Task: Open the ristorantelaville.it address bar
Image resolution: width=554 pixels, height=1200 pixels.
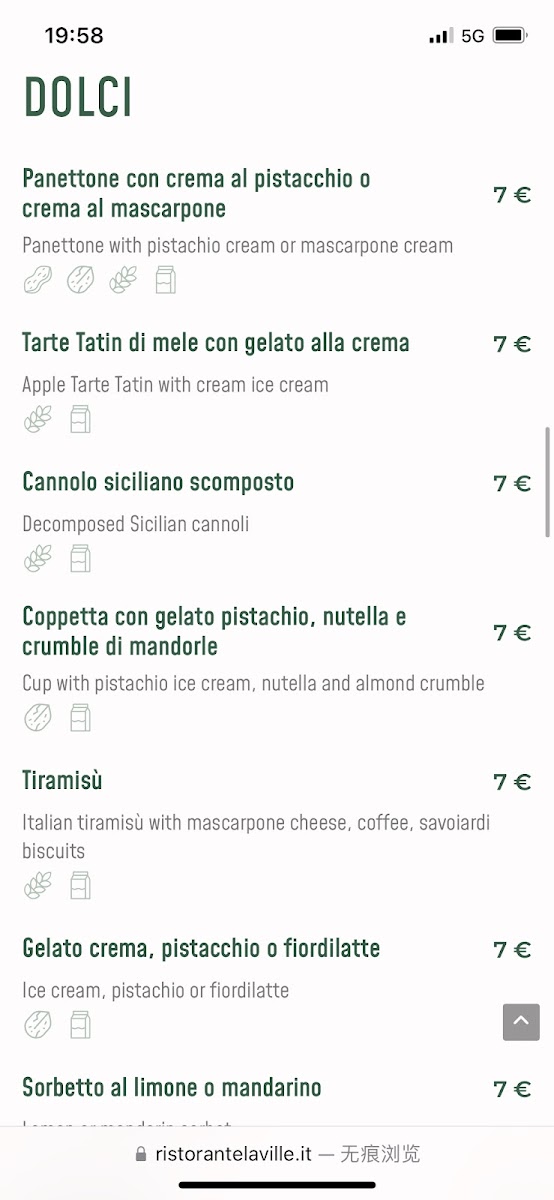Action: (277, 1154)
